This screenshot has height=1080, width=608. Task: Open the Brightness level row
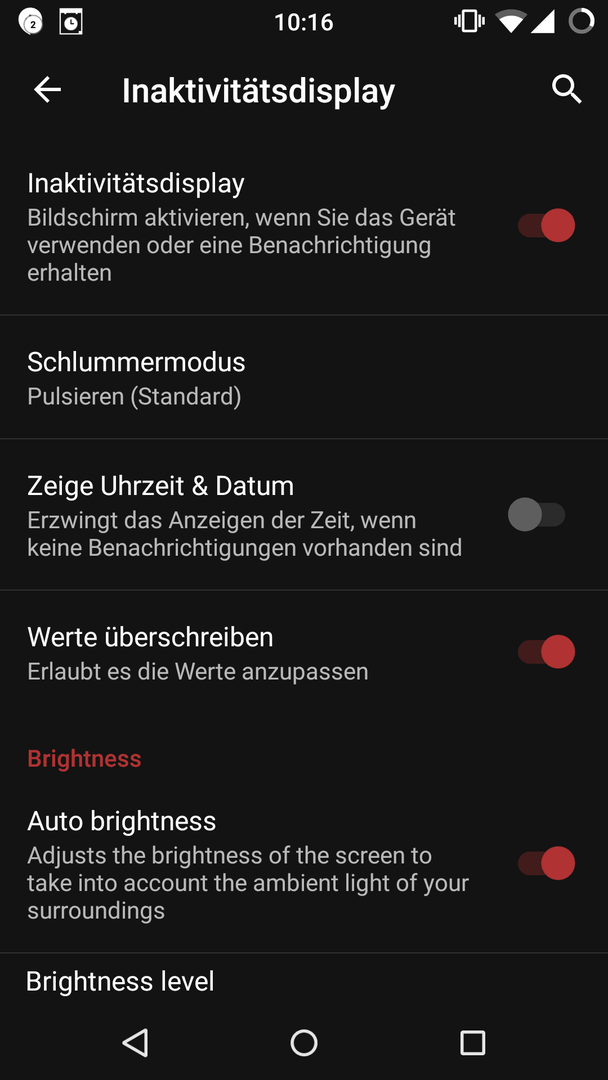pos(304,981)
